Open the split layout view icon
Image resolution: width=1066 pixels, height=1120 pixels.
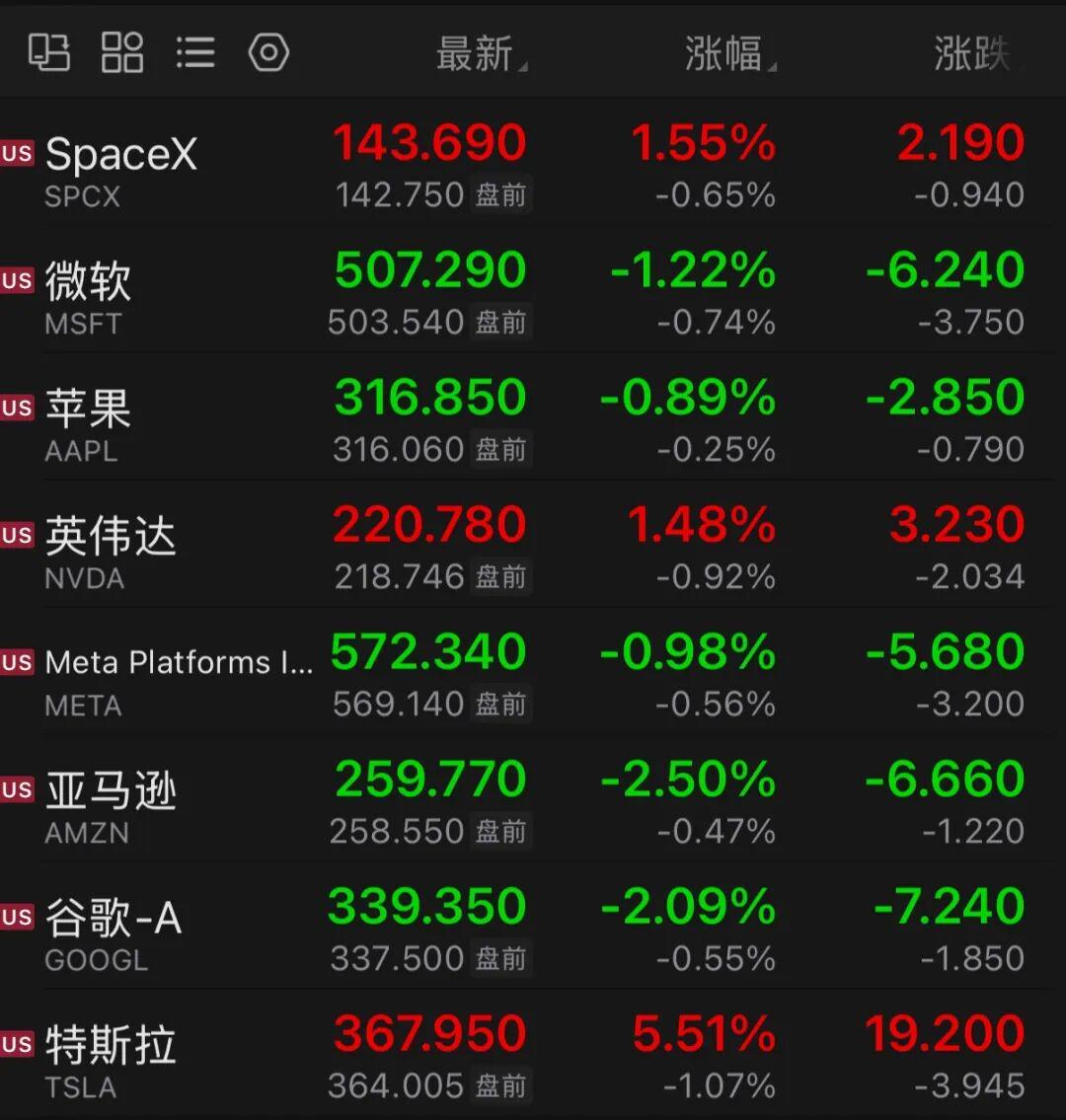click(x=48, y=52)
